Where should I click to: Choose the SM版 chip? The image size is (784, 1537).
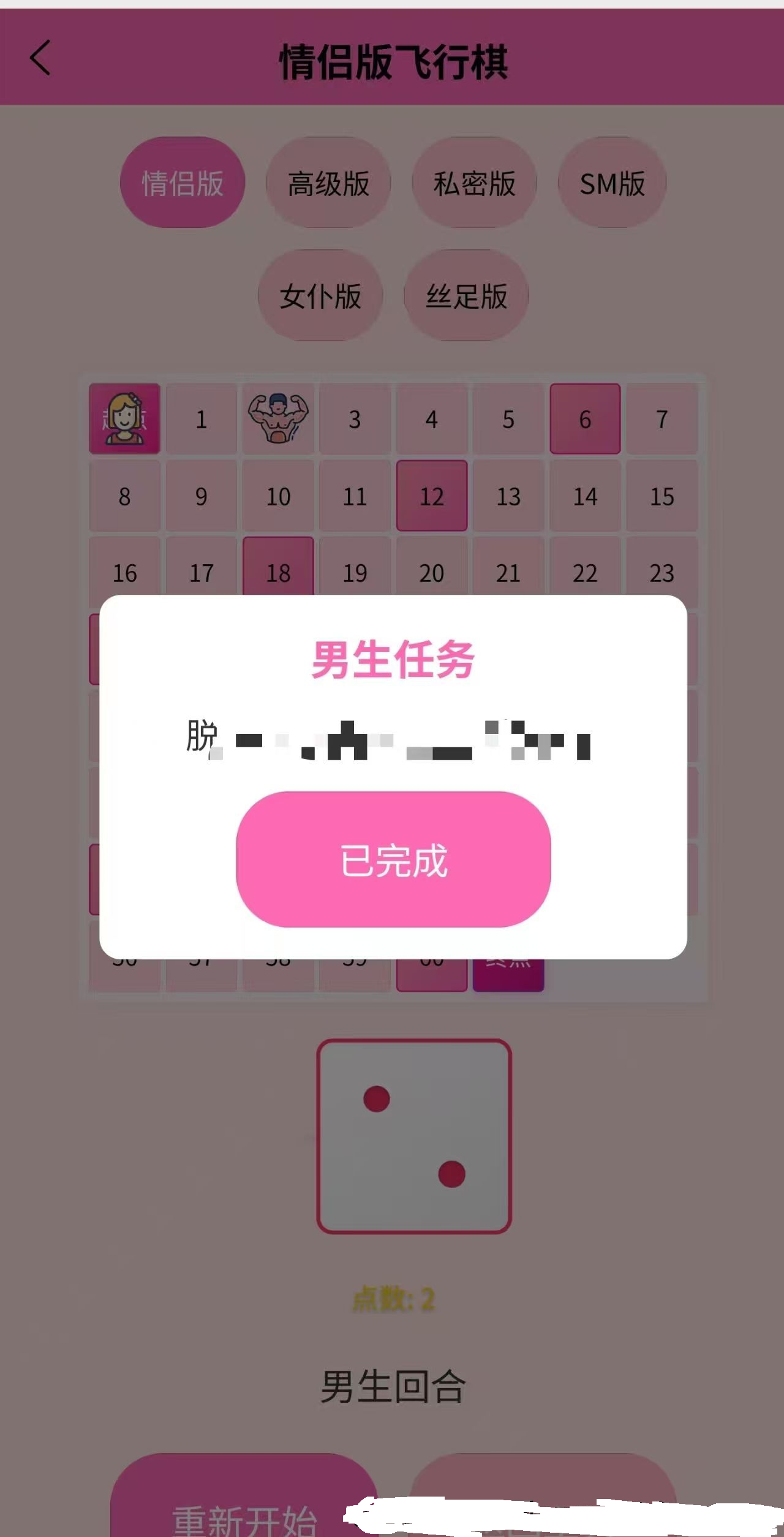click(612, 183)
